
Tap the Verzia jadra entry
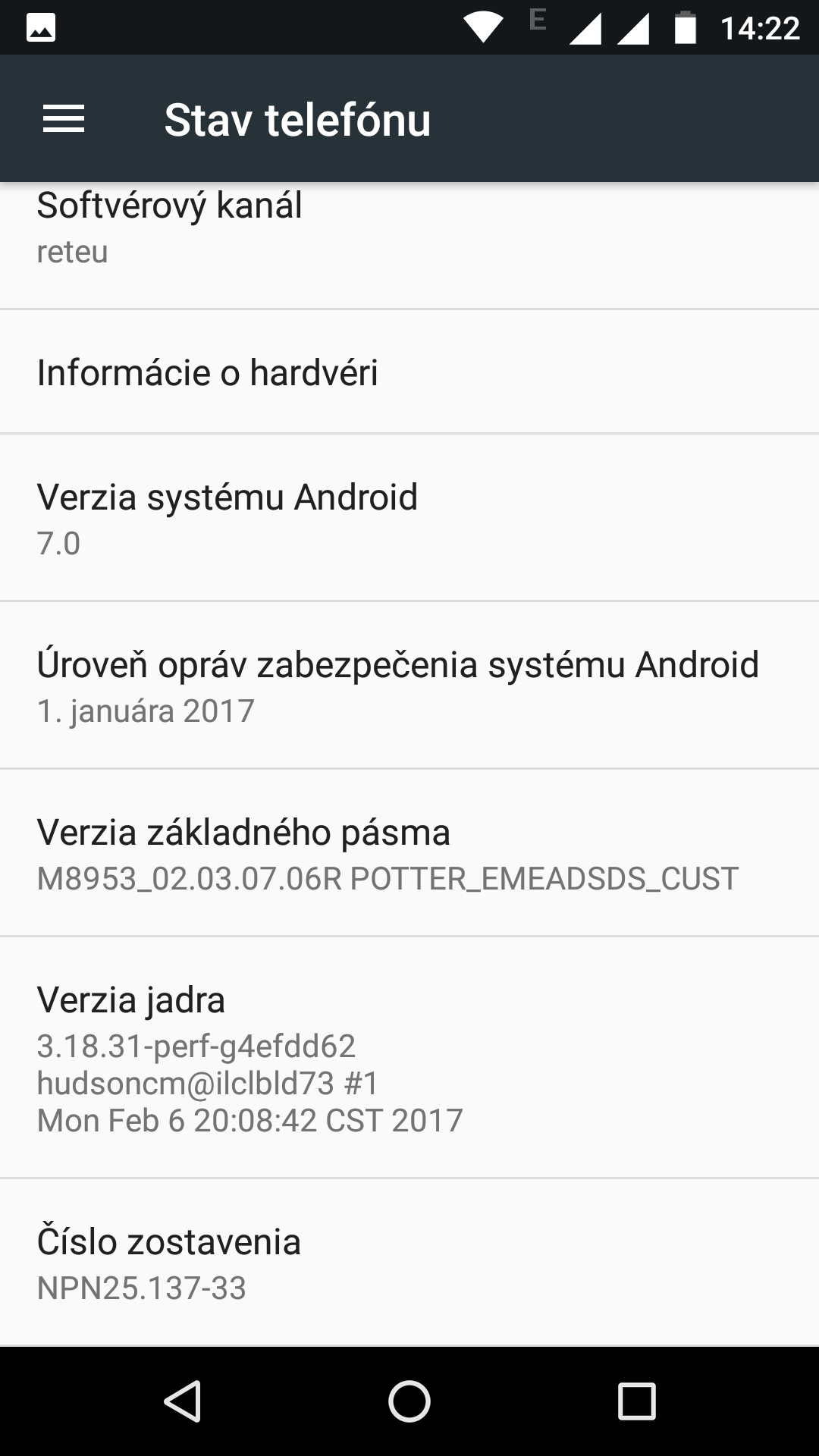click(409, 1058)
